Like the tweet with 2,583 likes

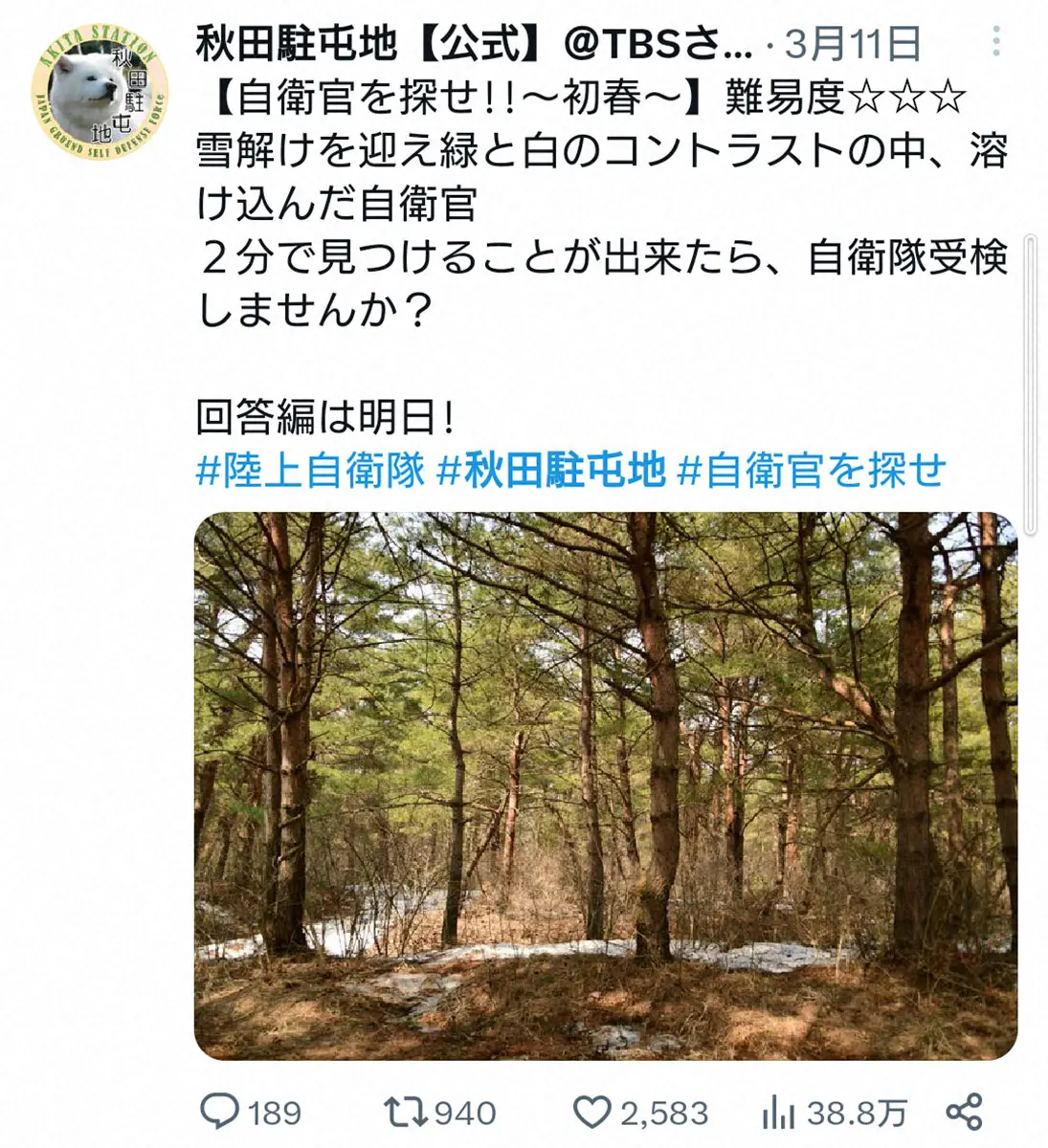[x=591, y=1112]
